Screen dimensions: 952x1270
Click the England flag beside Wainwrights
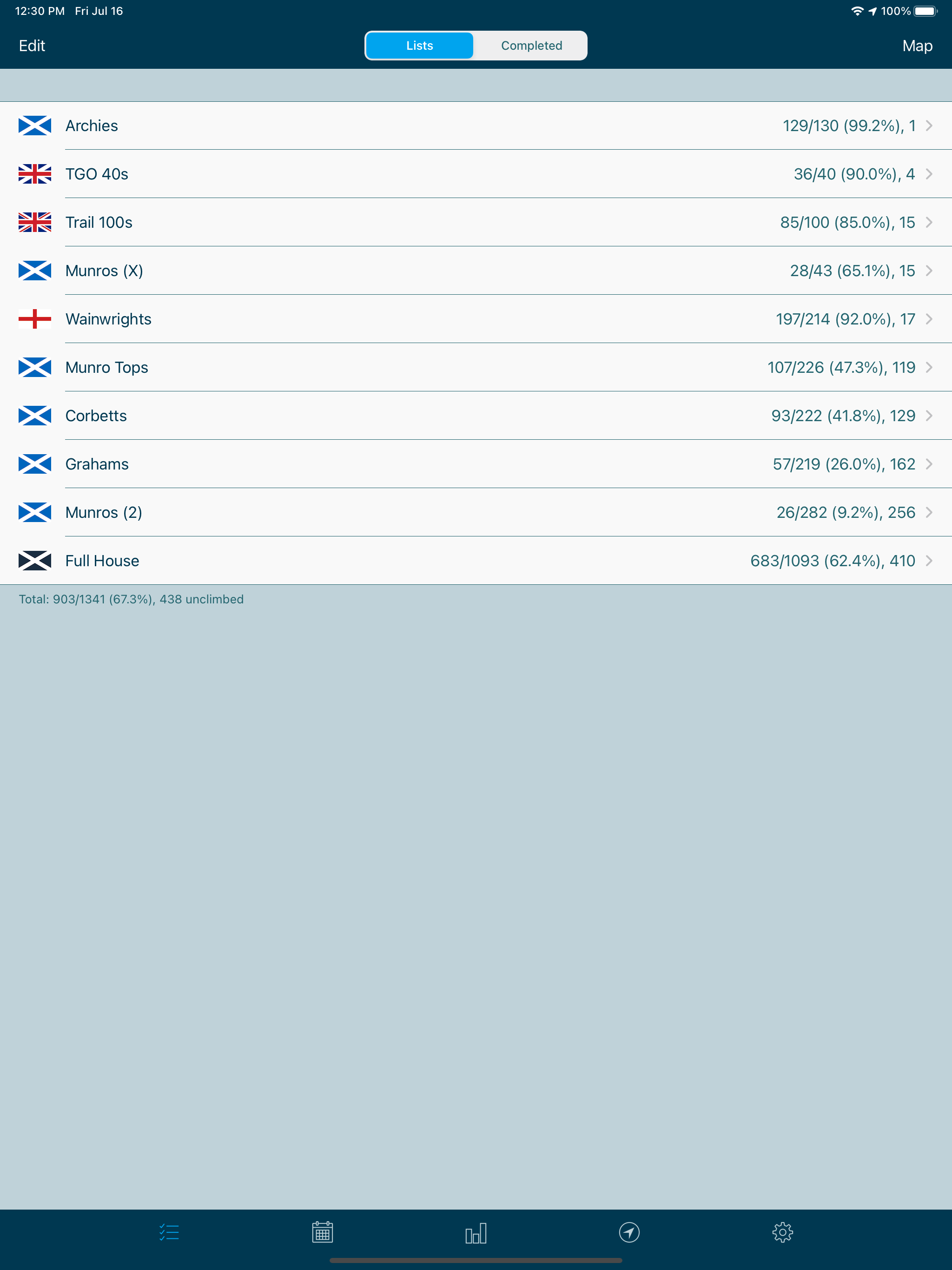tap(34, 318)
